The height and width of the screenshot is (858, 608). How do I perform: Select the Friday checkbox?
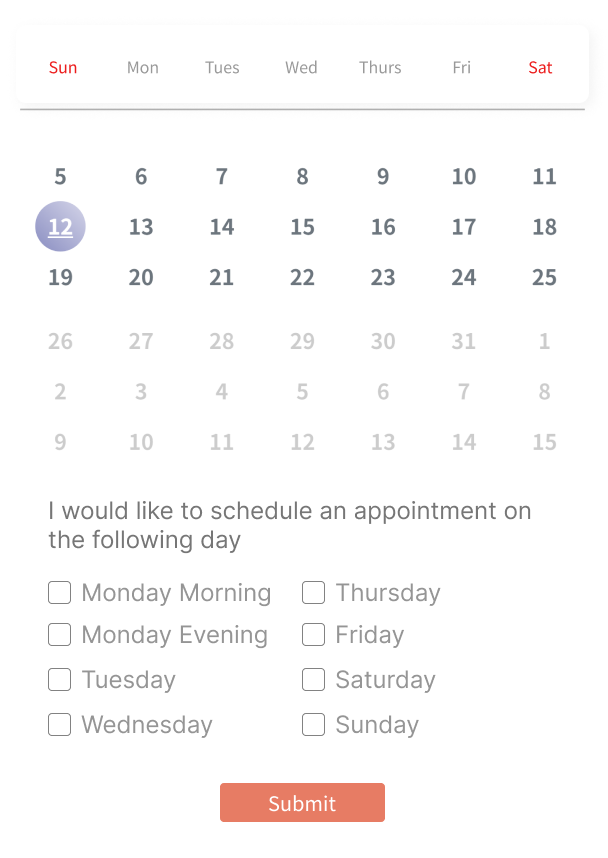(314, 635)
